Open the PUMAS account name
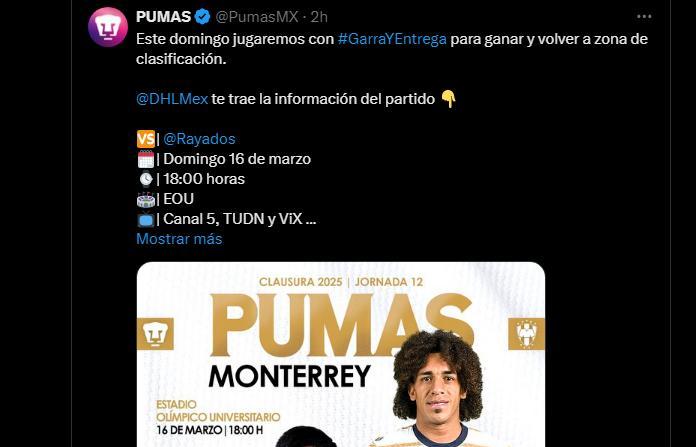Viewport: 696px width, 447px height. click(x=163, y=17)
